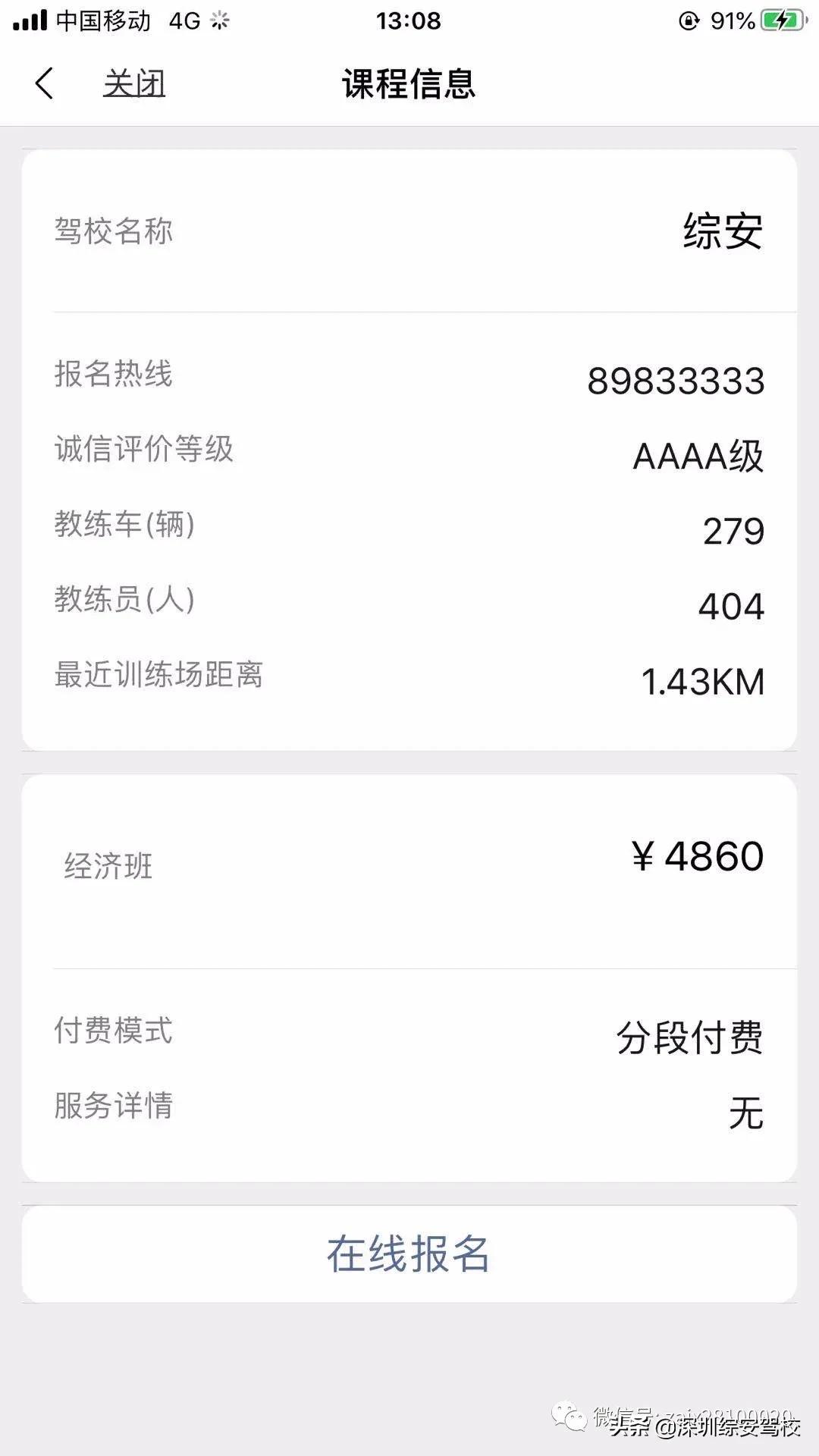
Task: Select the 1.43KM training field distance
Action: tap(703, 679)
